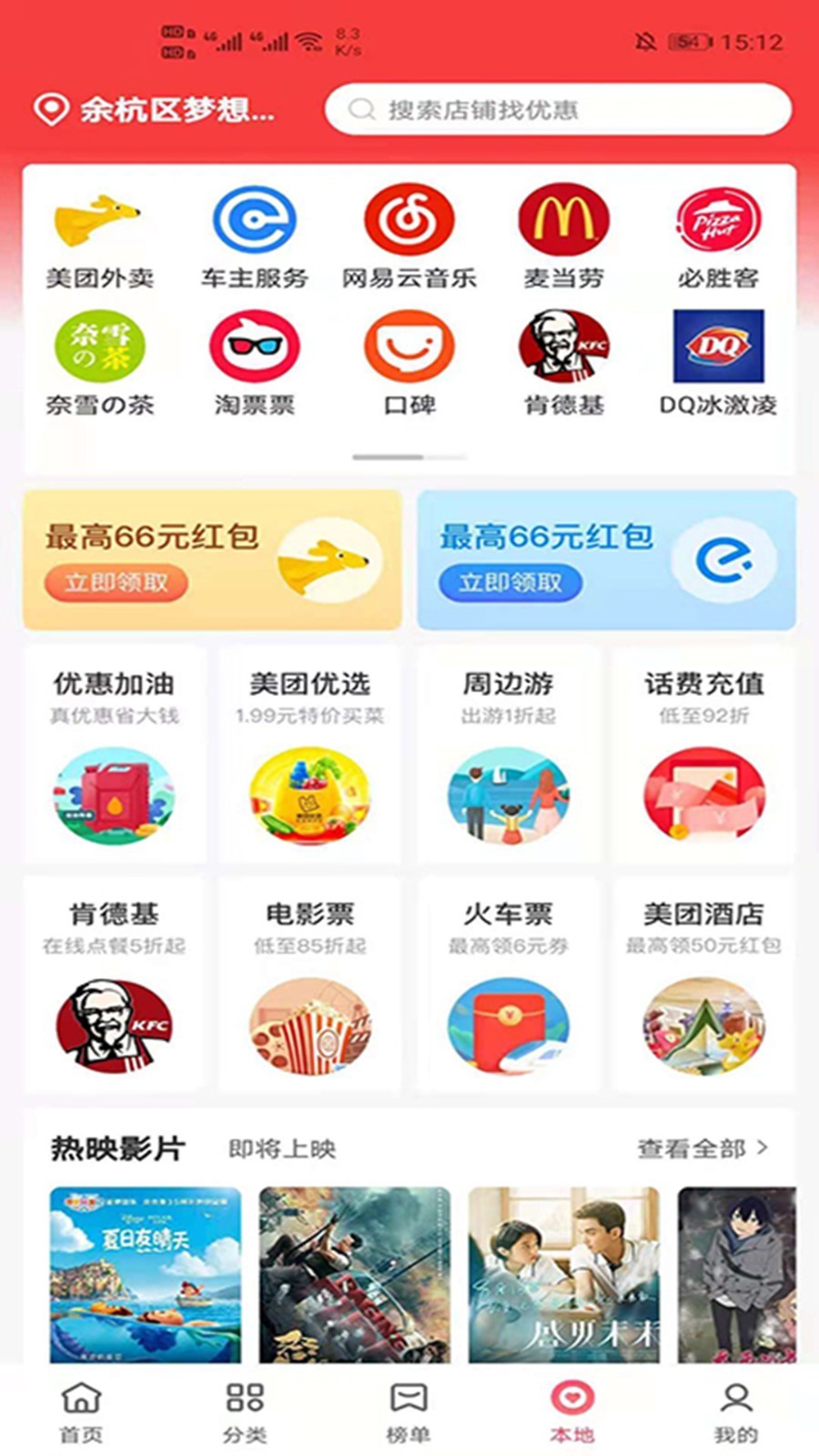View all movies via 查看全部
The width and height of the screenshot is (819, 1456).
(x=703, y=1149)
